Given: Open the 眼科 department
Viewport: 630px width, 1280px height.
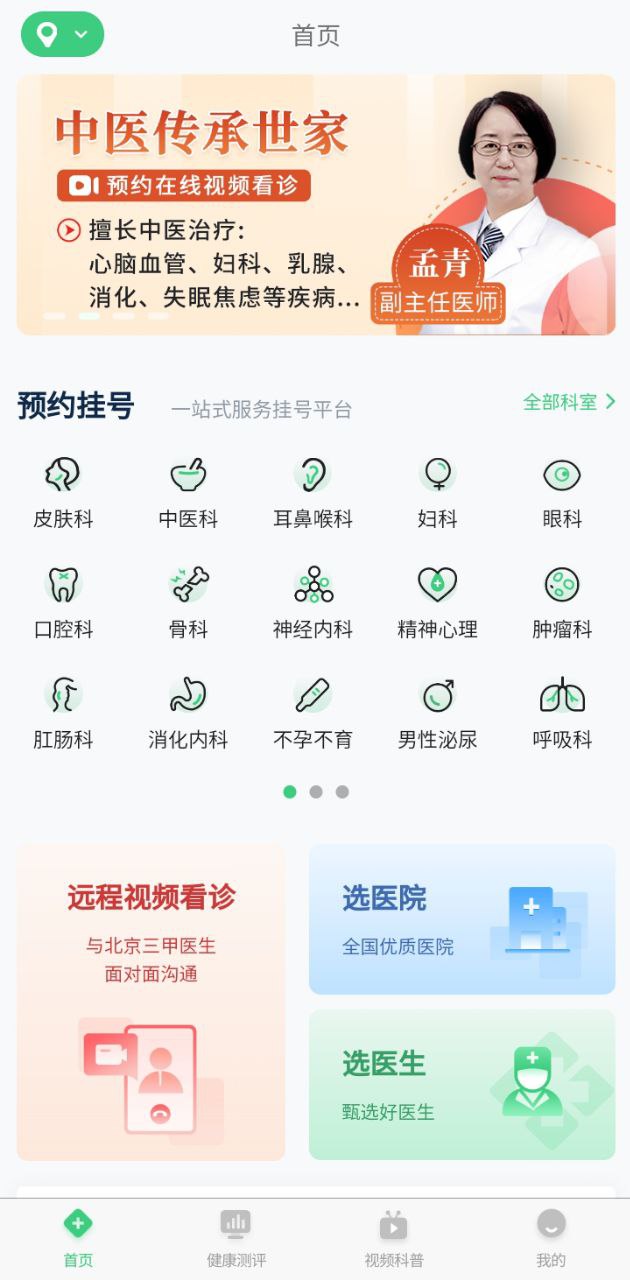Looking at the screenshot, I should pos(562,491).
